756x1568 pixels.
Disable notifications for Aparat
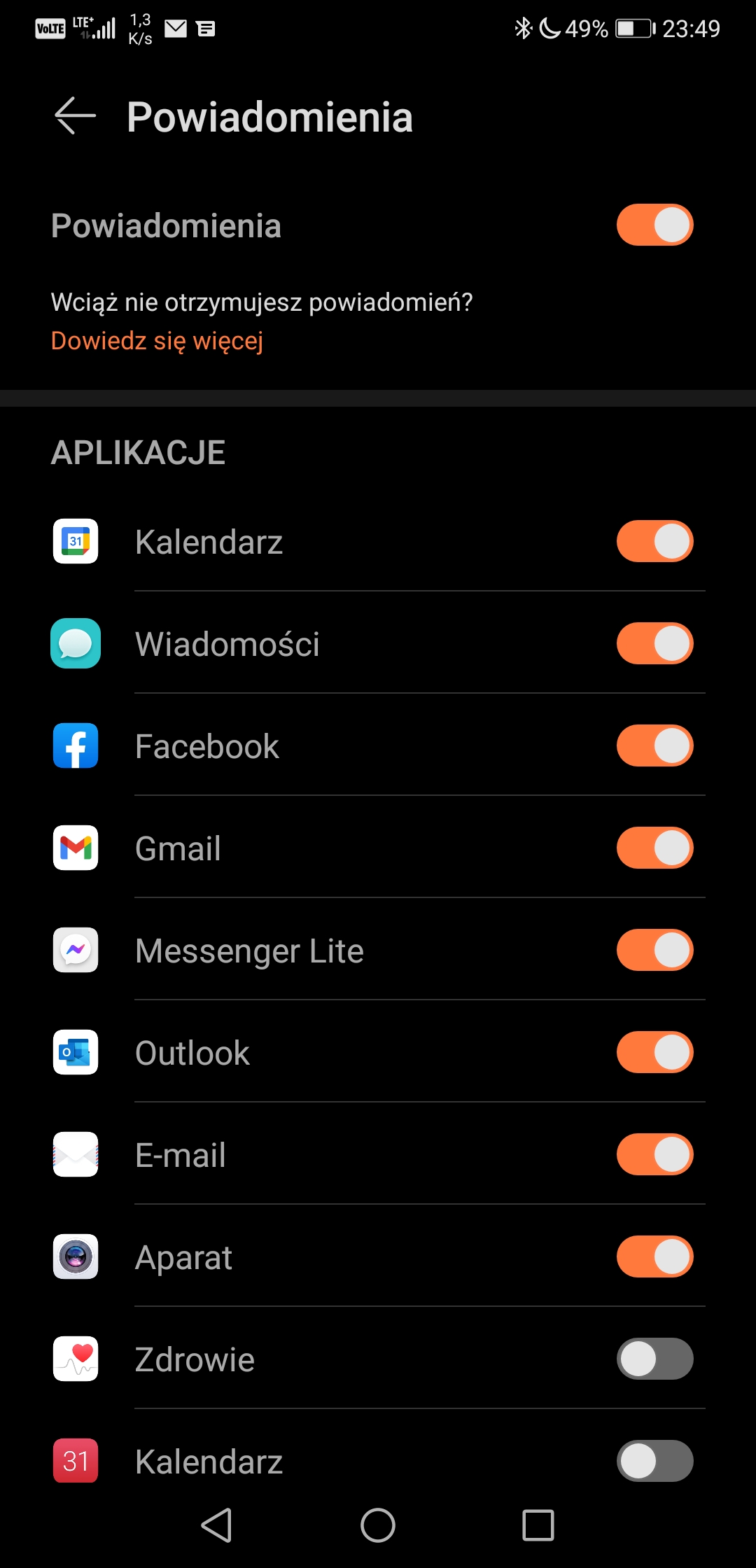[654, 1256]
